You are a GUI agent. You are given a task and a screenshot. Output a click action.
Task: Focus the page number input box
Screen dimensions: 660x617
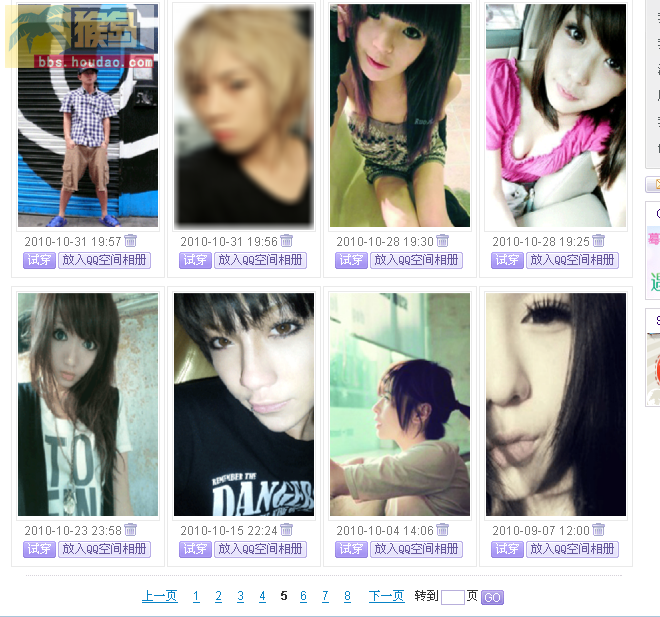[x=452, y=597]
